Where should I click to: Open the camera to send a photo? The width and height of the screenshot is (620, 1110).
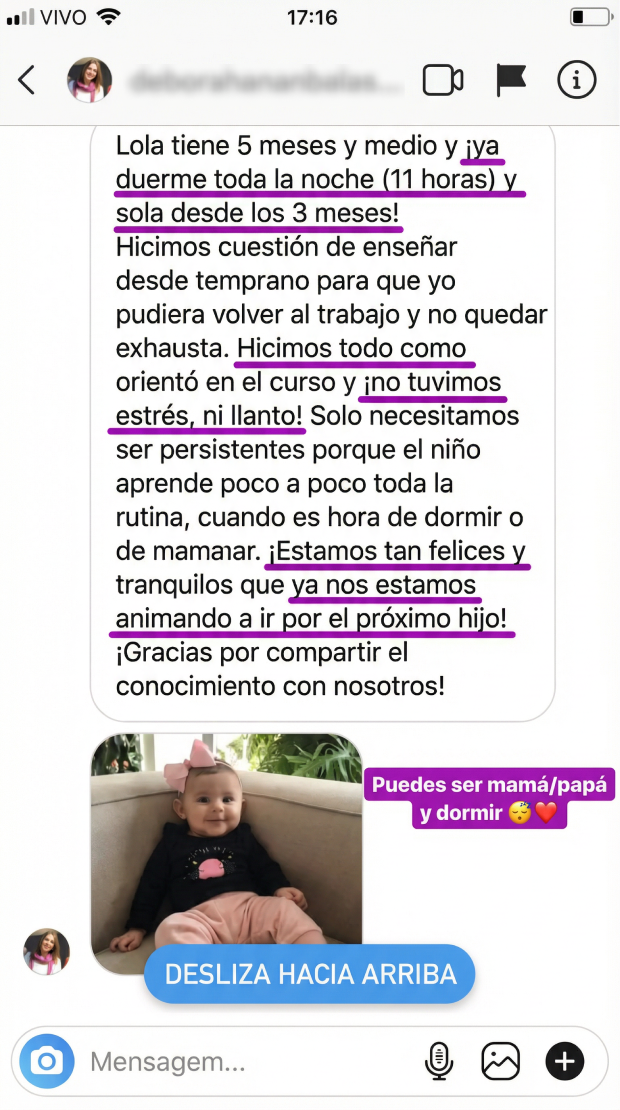pos(47,1061)
